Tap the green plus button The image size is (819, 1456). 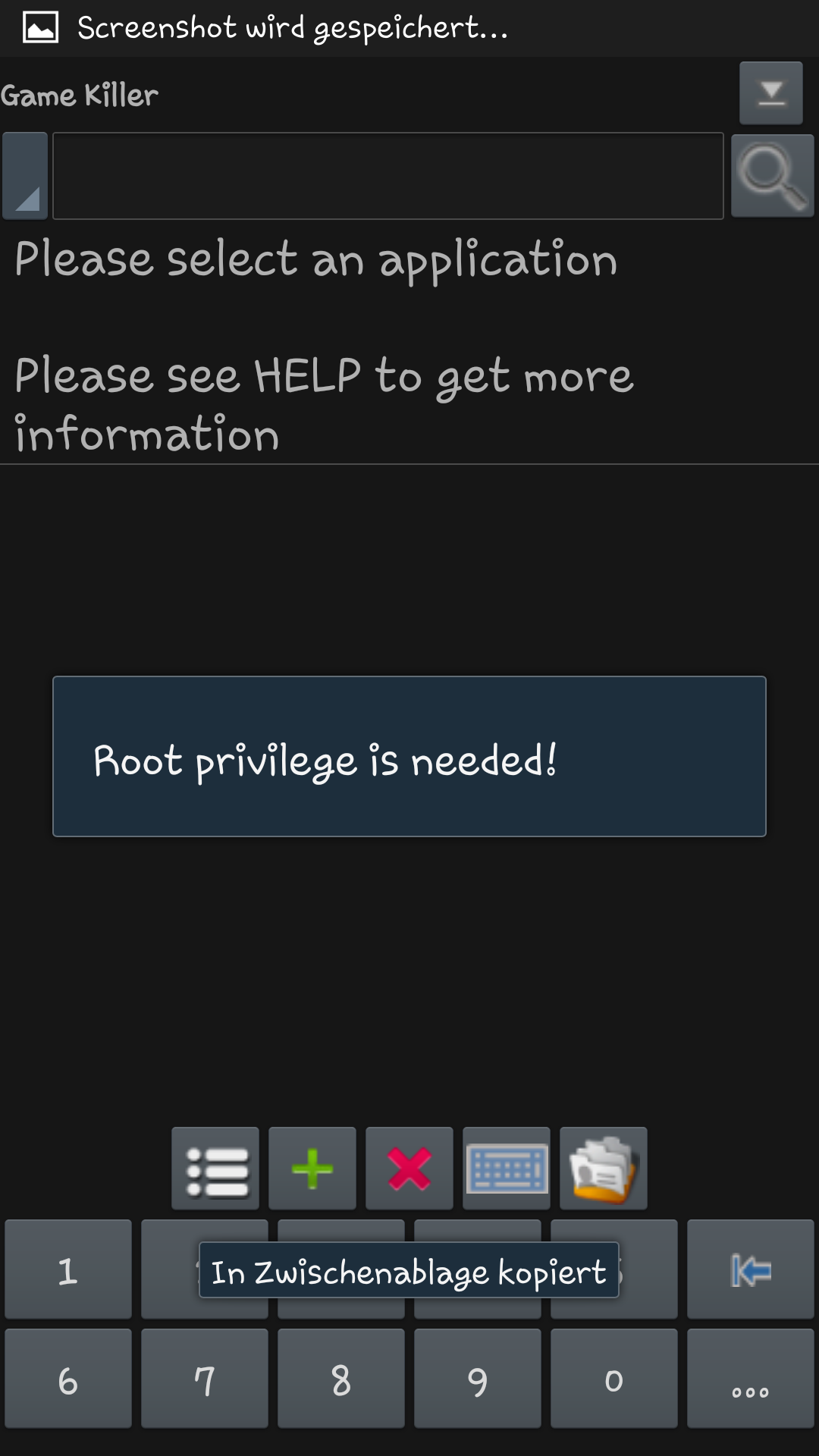[312, 1168]
